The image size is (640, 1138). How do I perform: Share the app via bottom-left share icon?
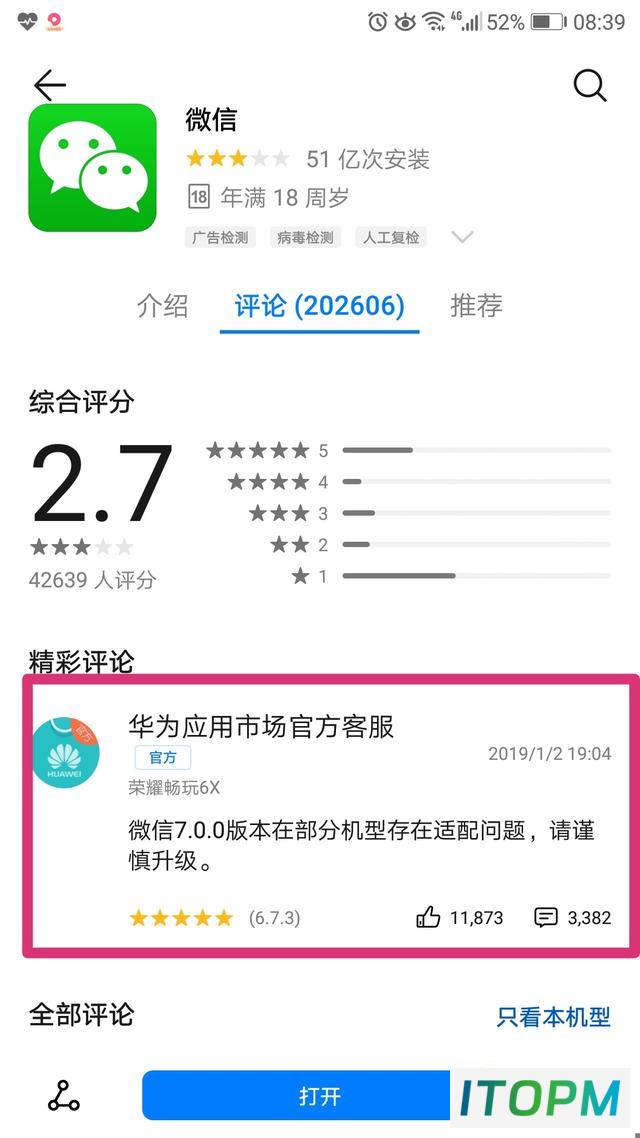pyautogui.click(x=64, y=1095)
